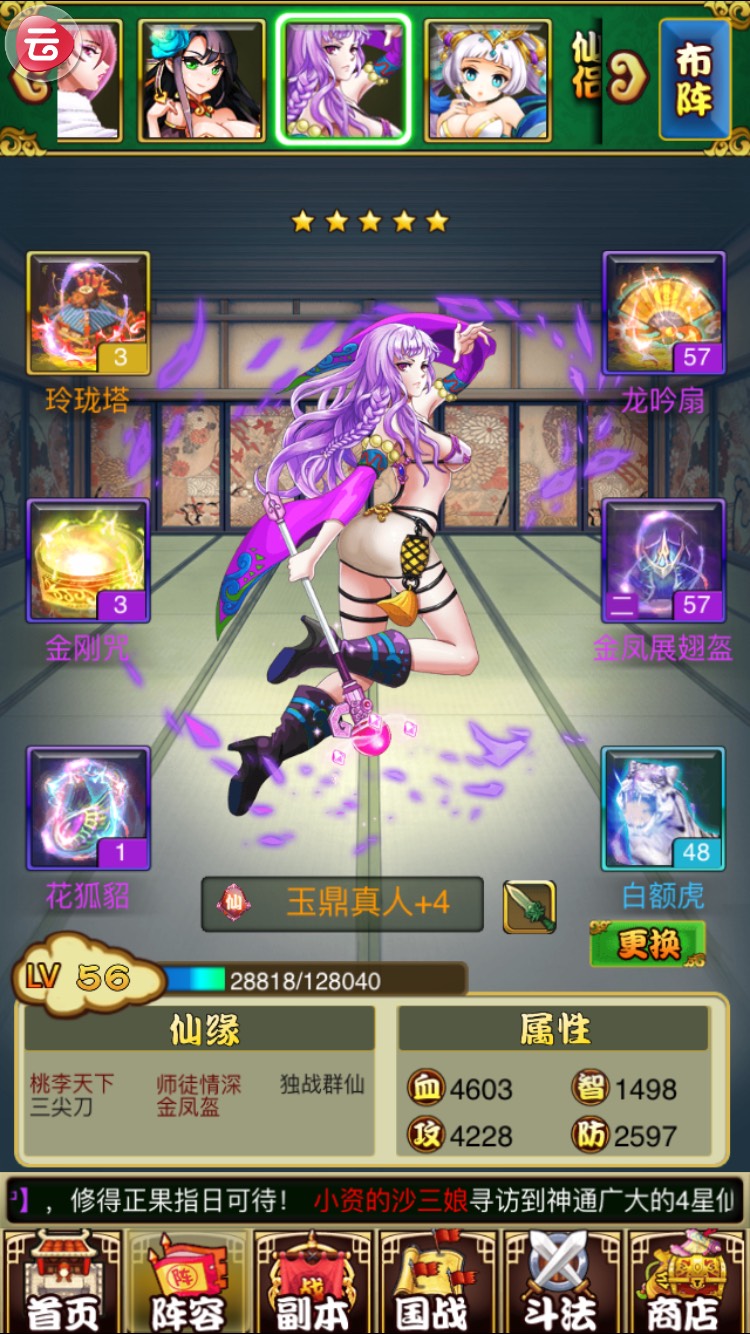Open the 金刚咒 equipment slot

[x=88, y=561]
